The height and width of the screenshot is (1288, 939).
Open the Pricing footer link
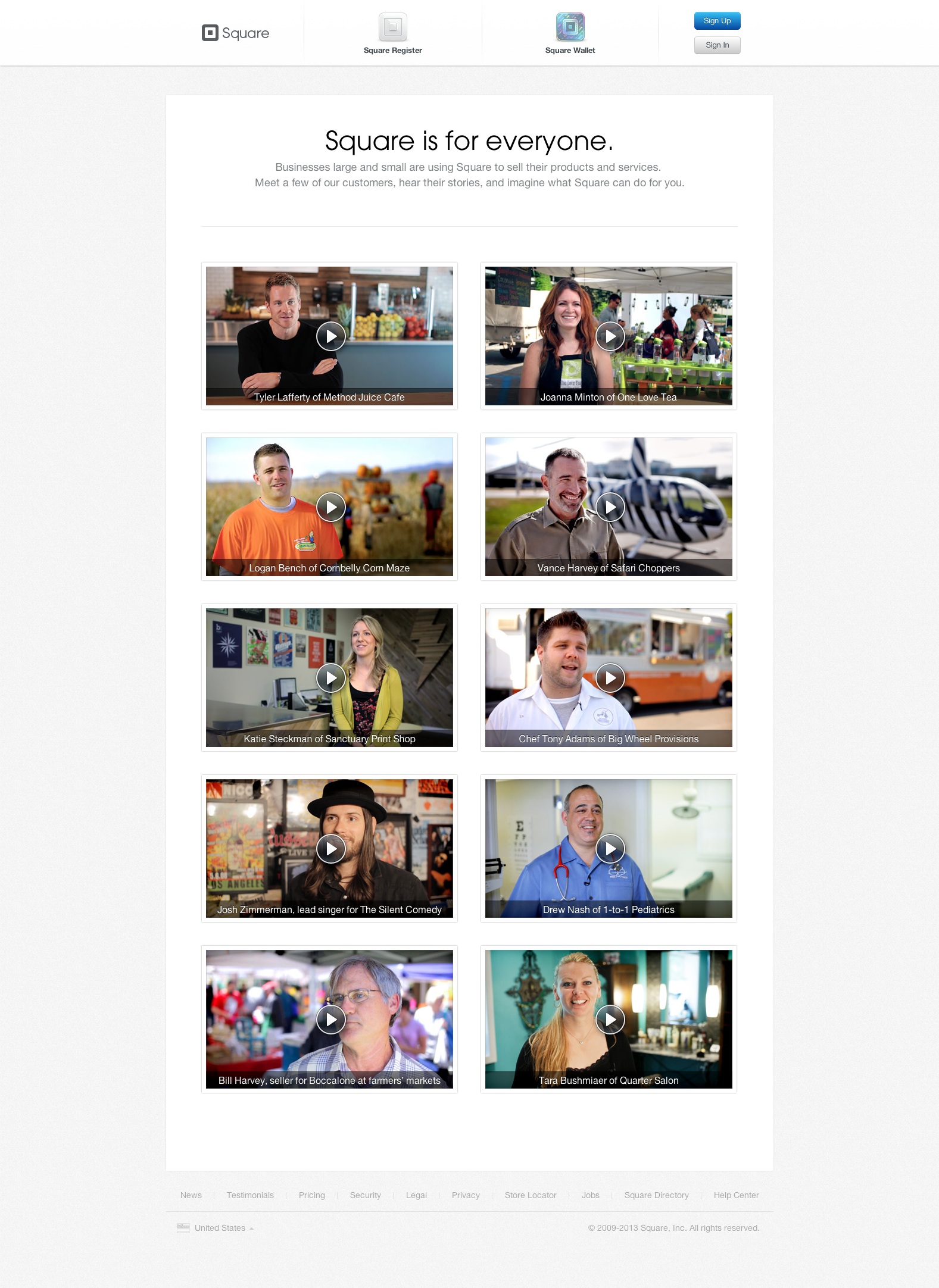tap(311, 1195)
